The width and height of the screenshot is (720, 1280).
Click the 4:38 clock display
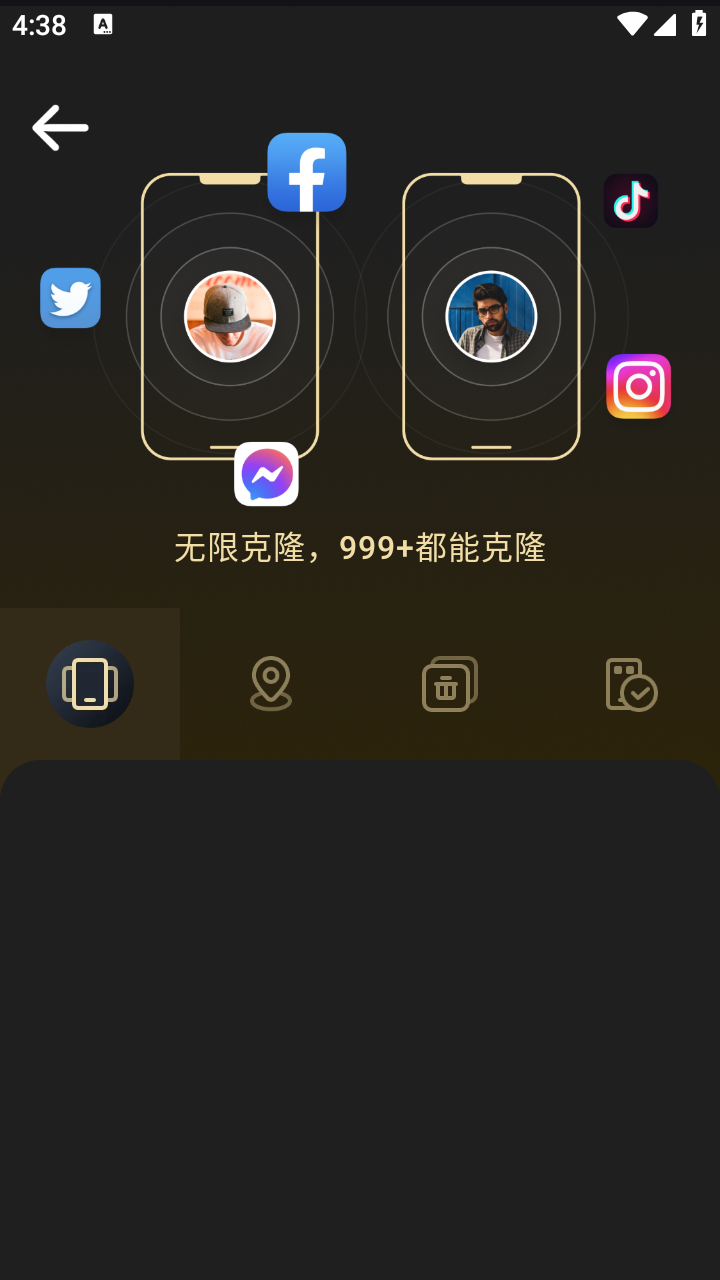point(39,25)
